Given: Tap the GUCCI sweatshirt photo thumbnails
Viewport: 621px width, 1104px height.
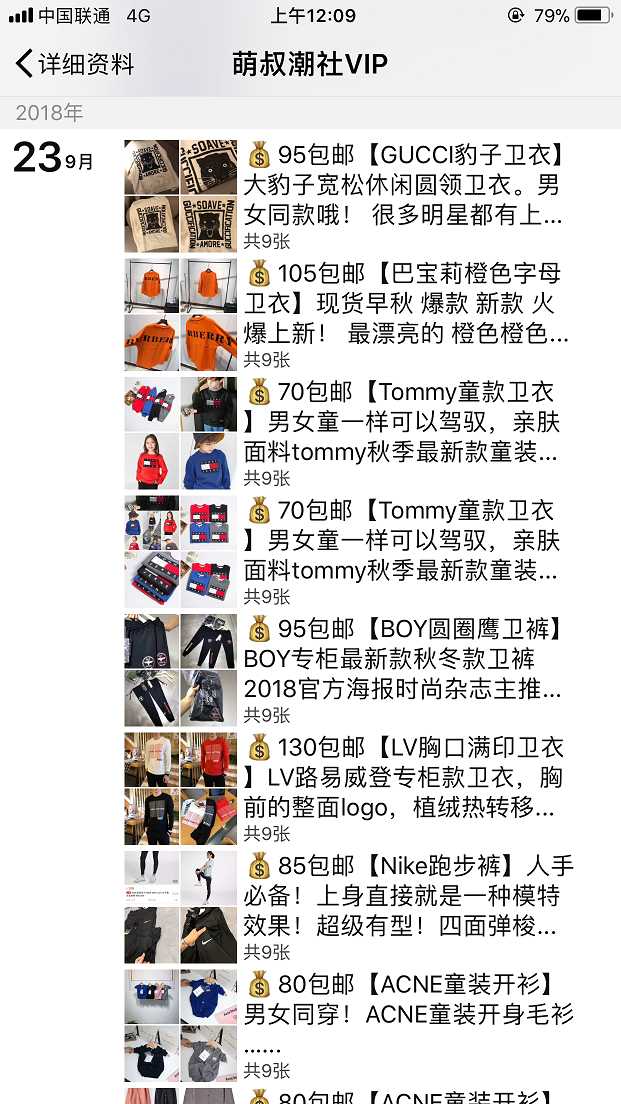Looking at the screenshot, I should pyautogui.click(x=181, y=196).
